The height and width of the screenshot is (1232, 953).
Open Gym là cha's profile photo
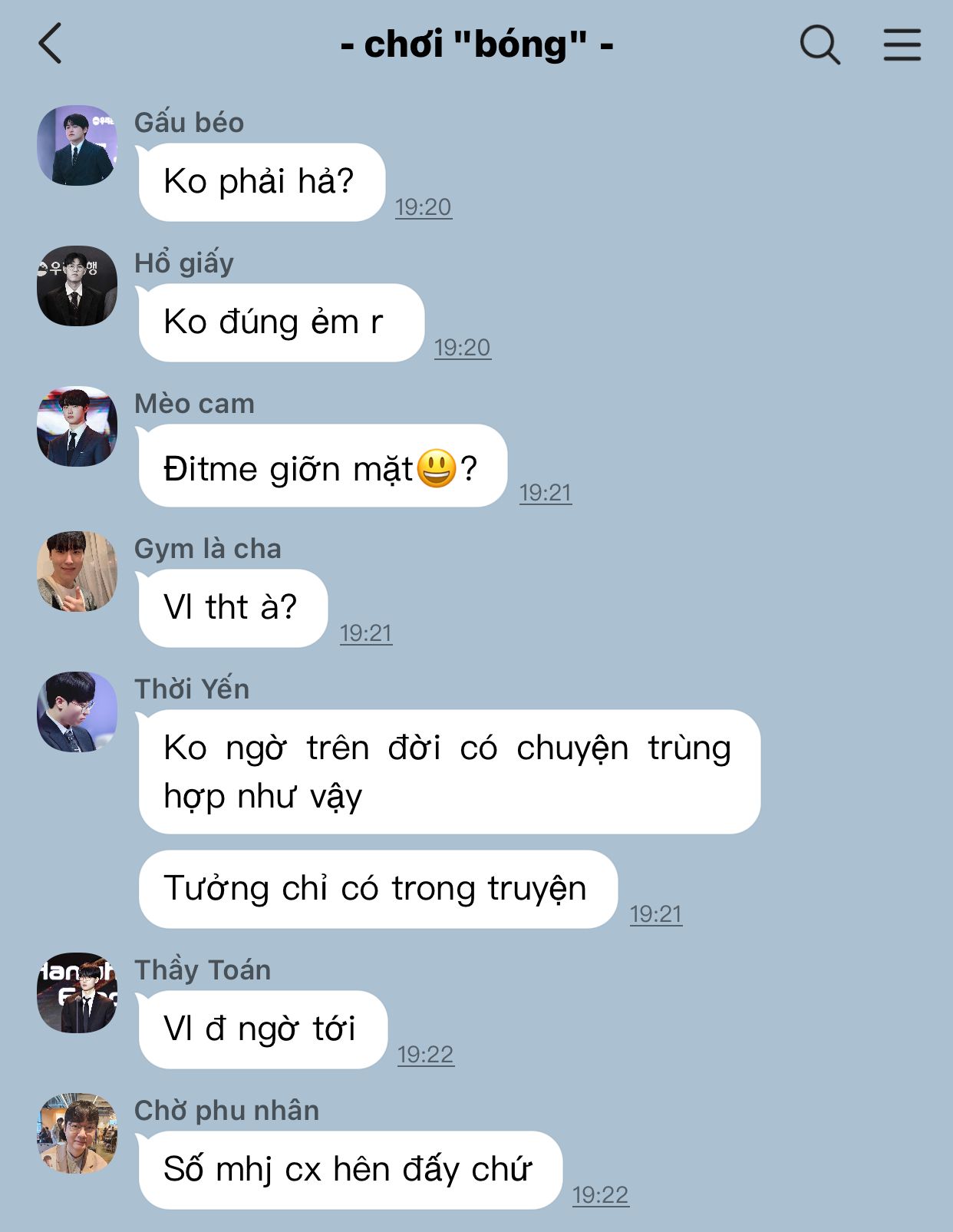[x=77, y=571]
